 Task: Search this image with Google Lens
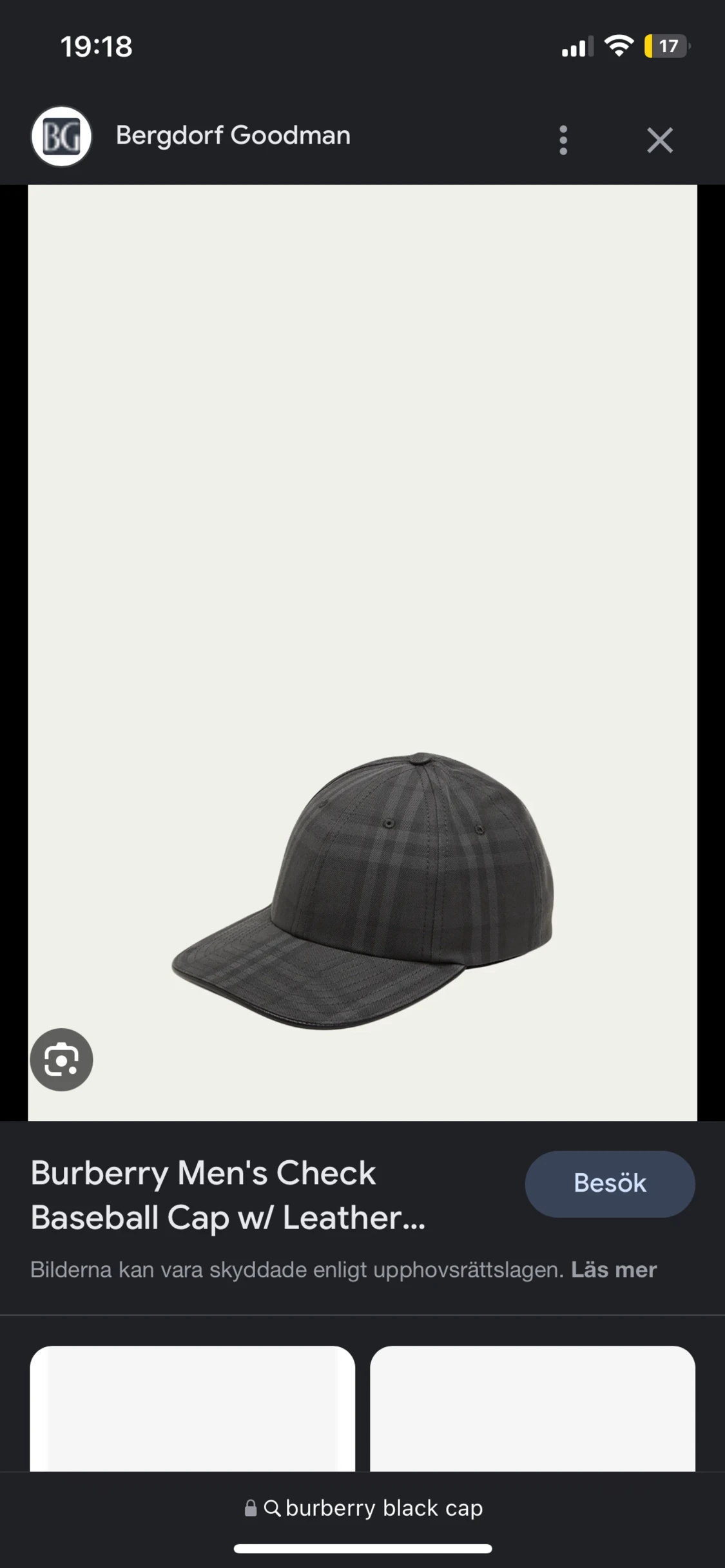(x=61, y=1060)
